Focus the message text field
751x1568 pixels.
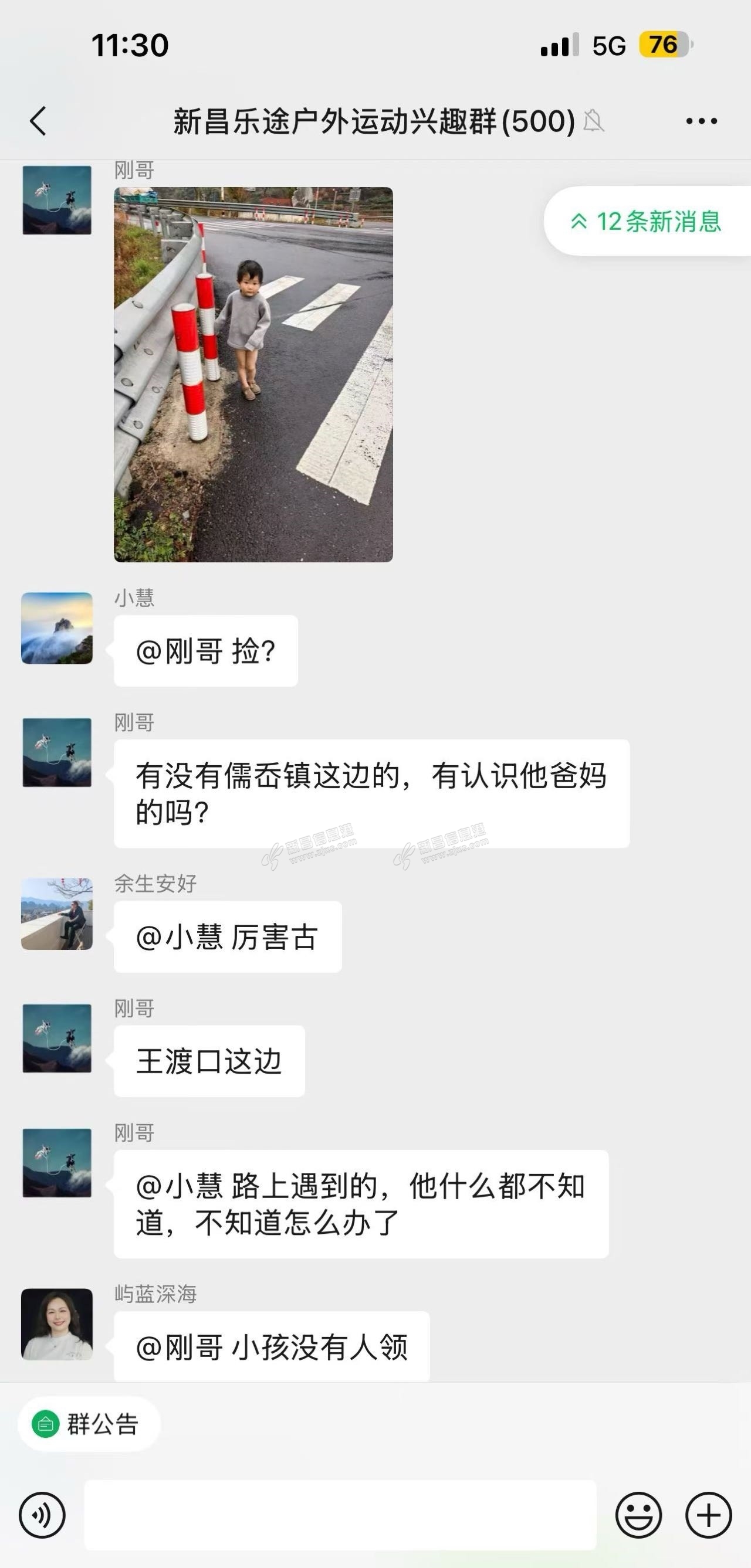click(x=340, y=1515)
